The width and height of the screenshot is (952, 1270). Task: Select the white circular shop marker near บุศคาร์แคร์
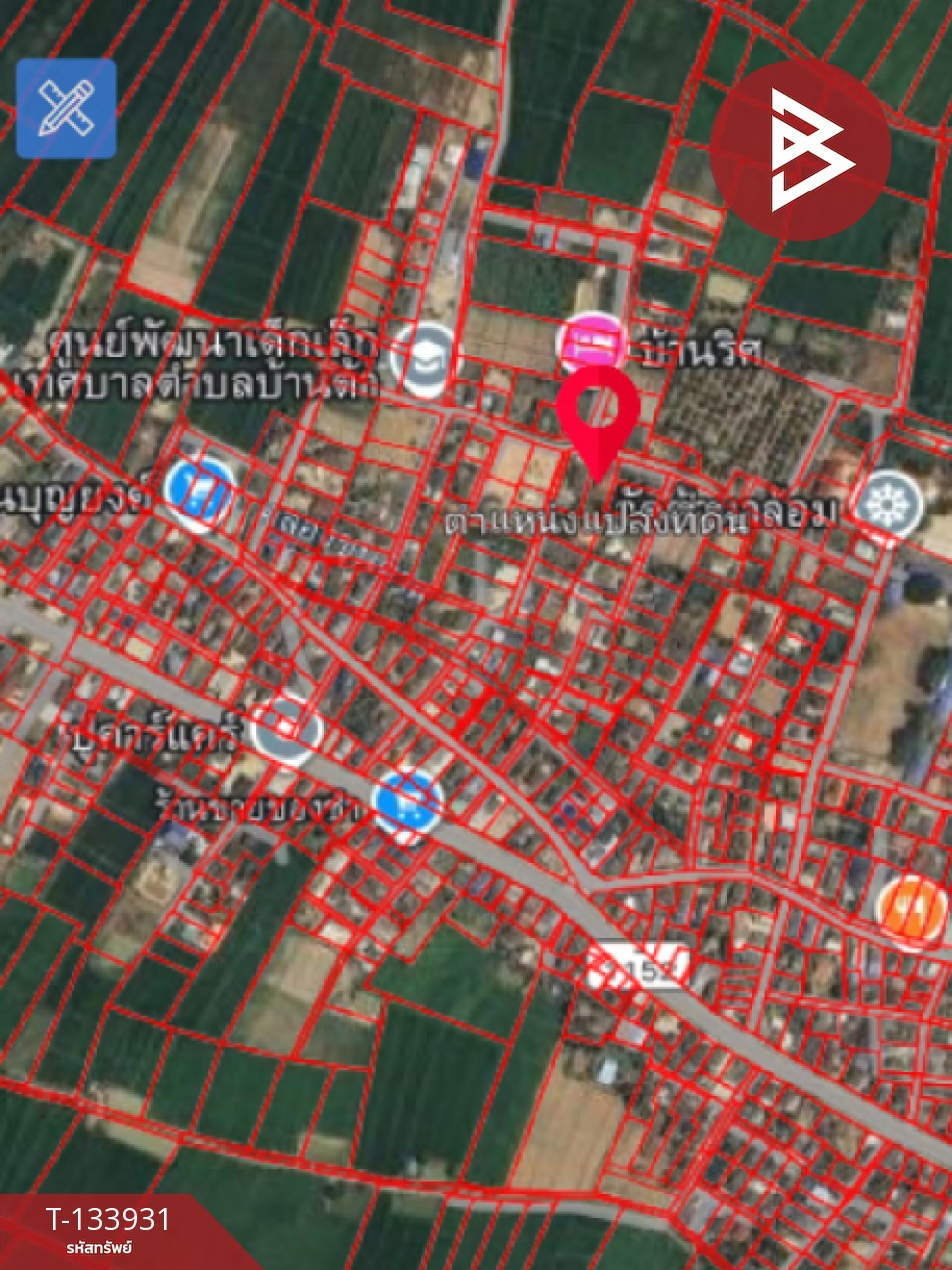(288, 729)
